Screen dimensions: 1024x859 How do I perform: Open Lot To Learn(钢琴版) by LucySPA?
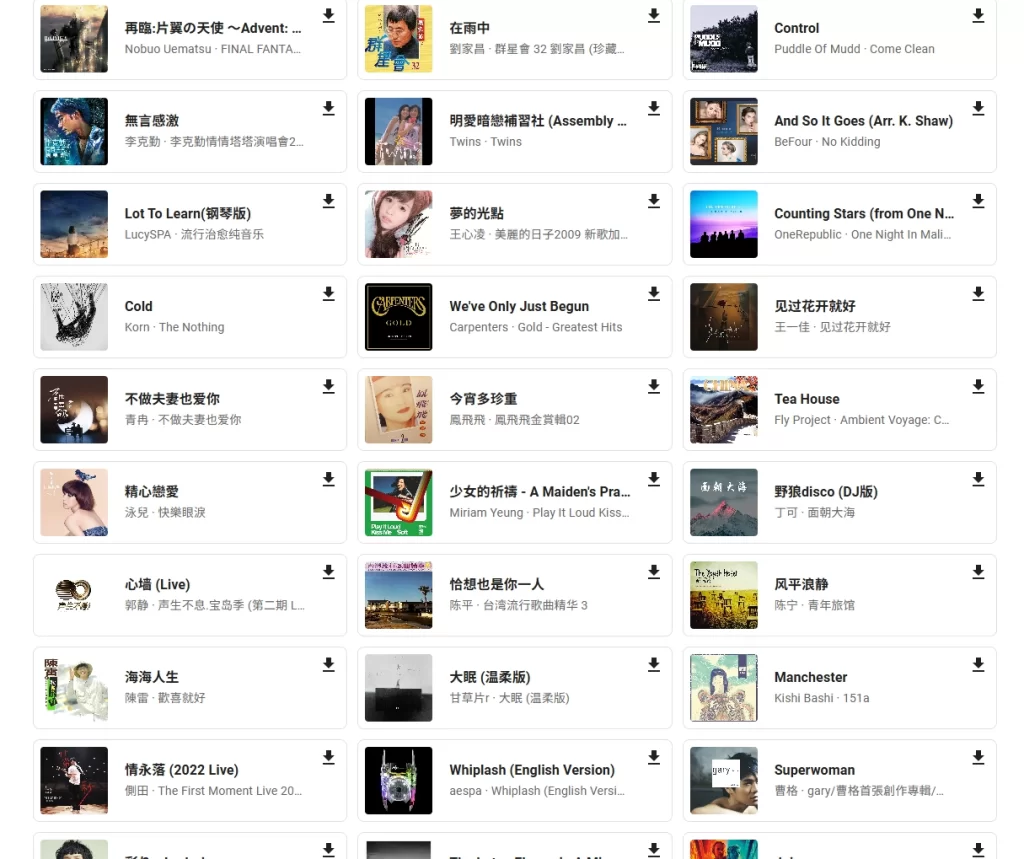pyautogui.click(x=187, y=213)
